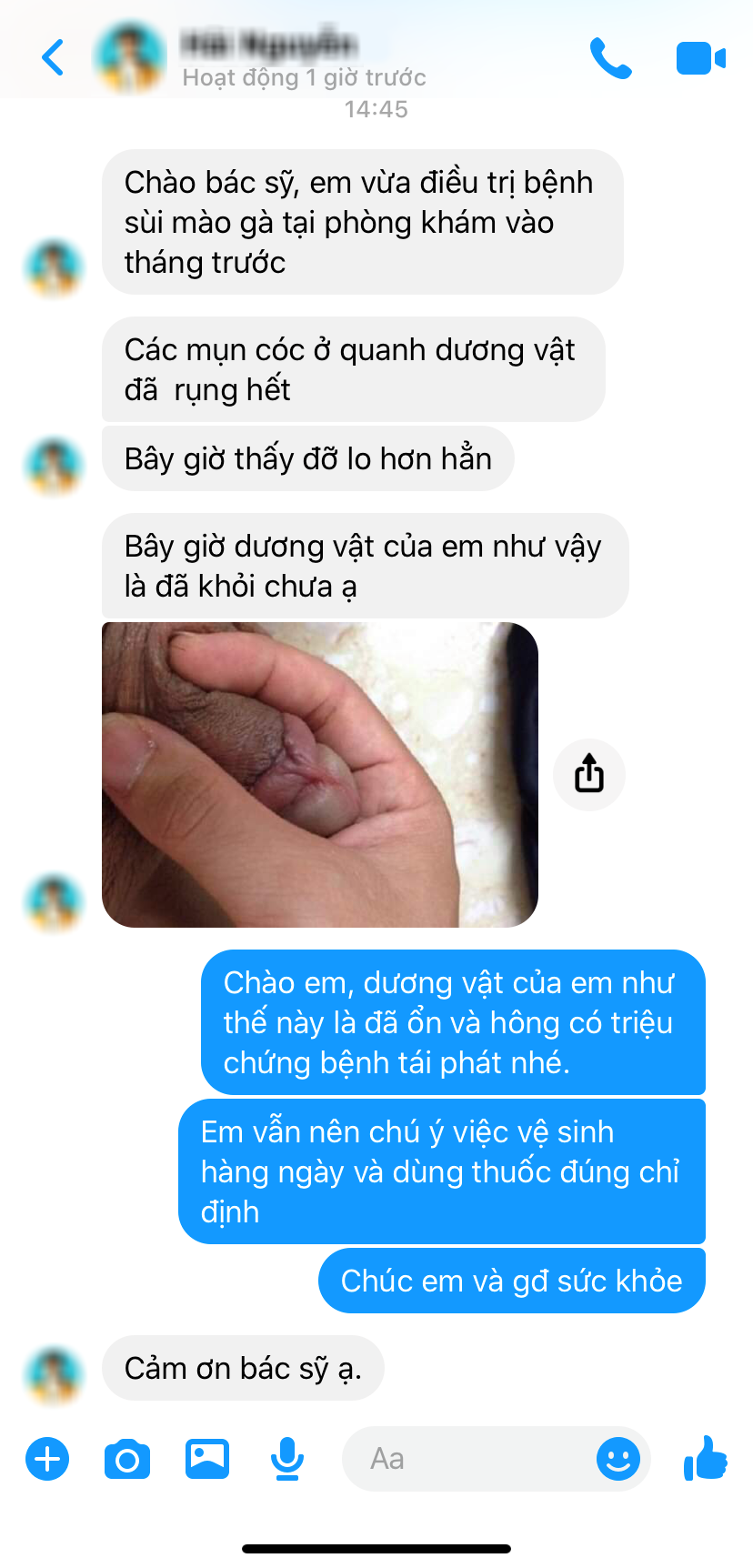
Task: Go back to the chat list
Action: tap(54, 58)
